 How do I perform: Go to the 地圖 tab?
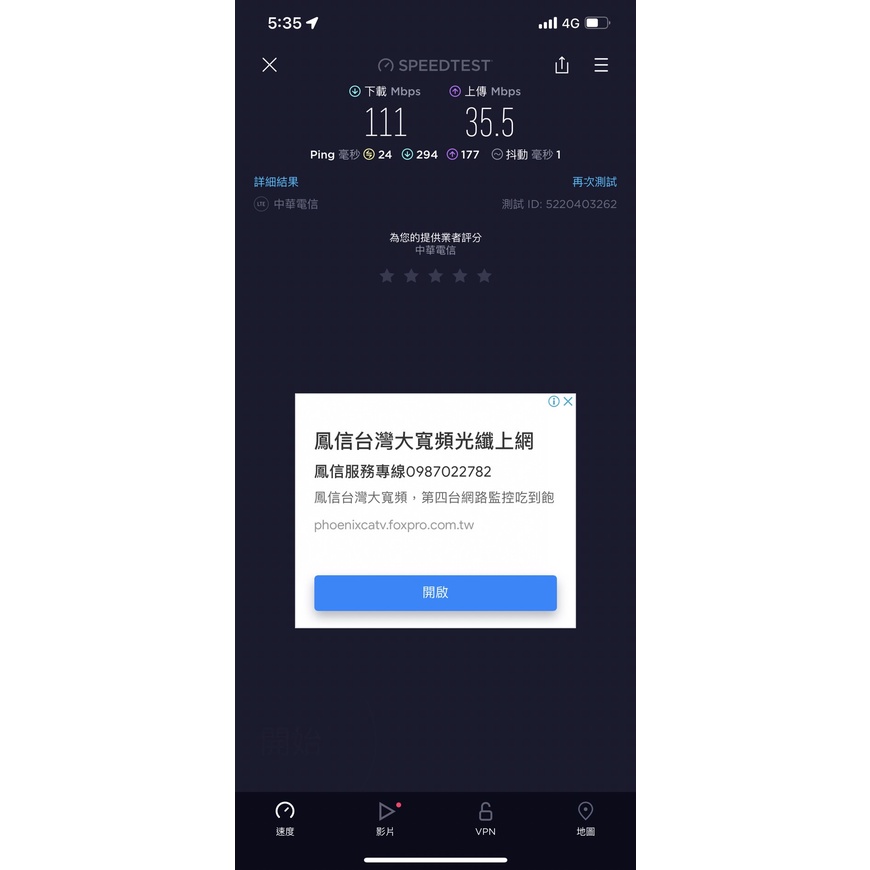coord(585,819)
